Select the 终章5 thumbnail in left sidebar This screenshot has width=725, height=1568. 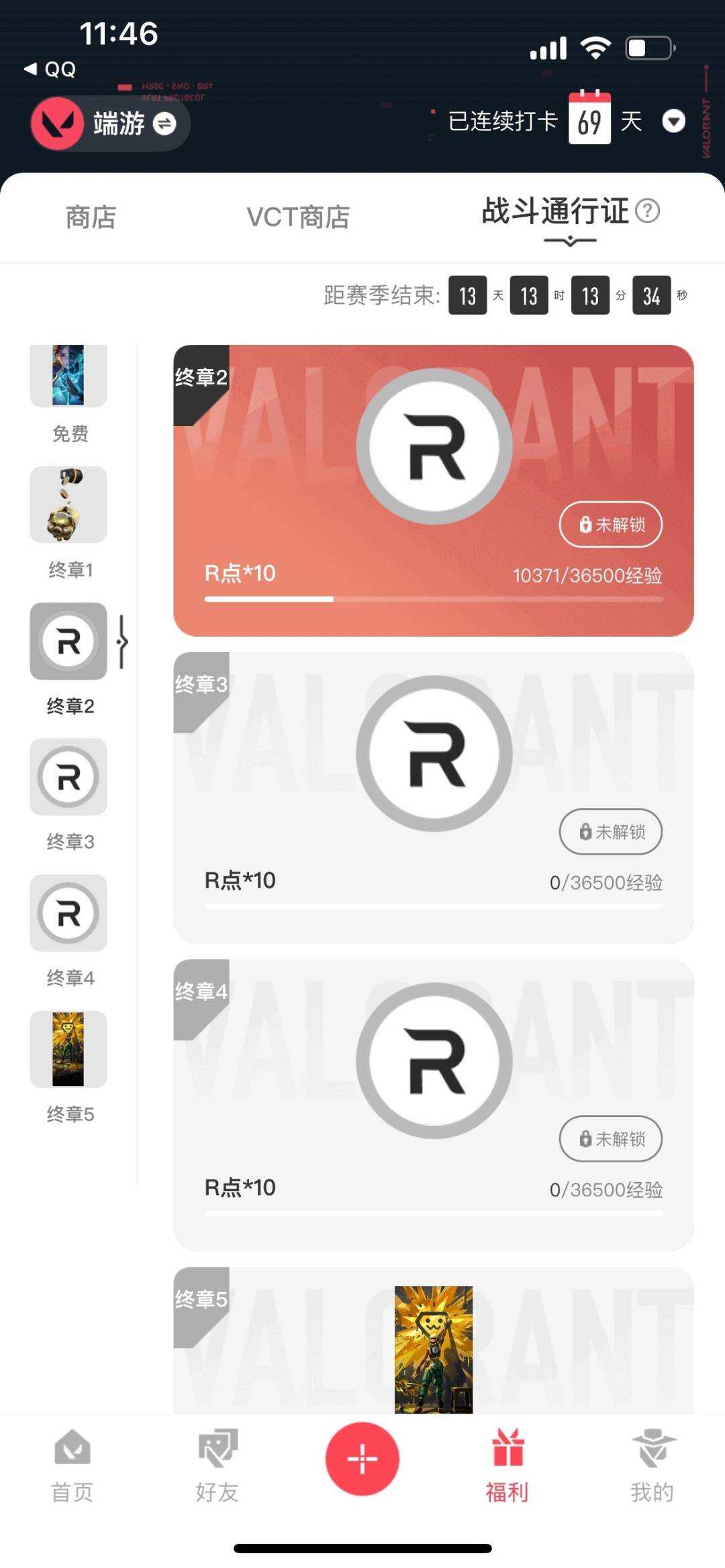(x=67, y=1050)
